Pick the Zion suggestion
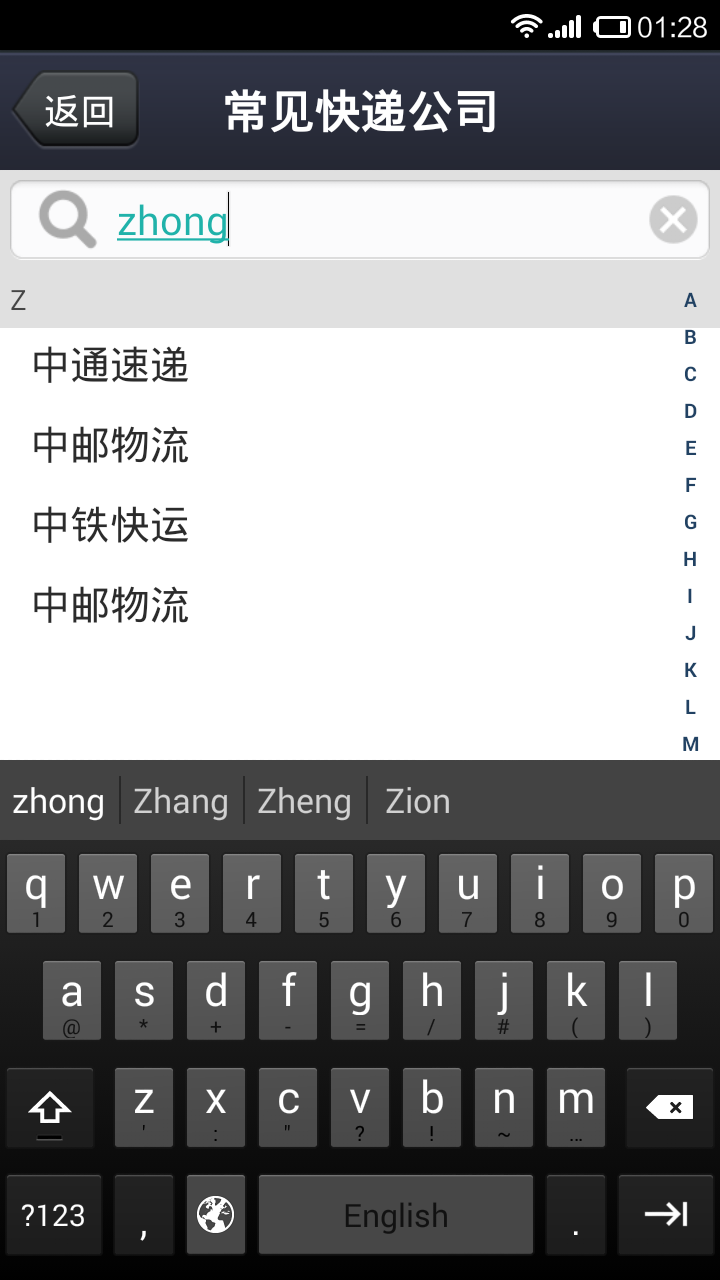Screen dimensions: 720x1280 point(418,801)
